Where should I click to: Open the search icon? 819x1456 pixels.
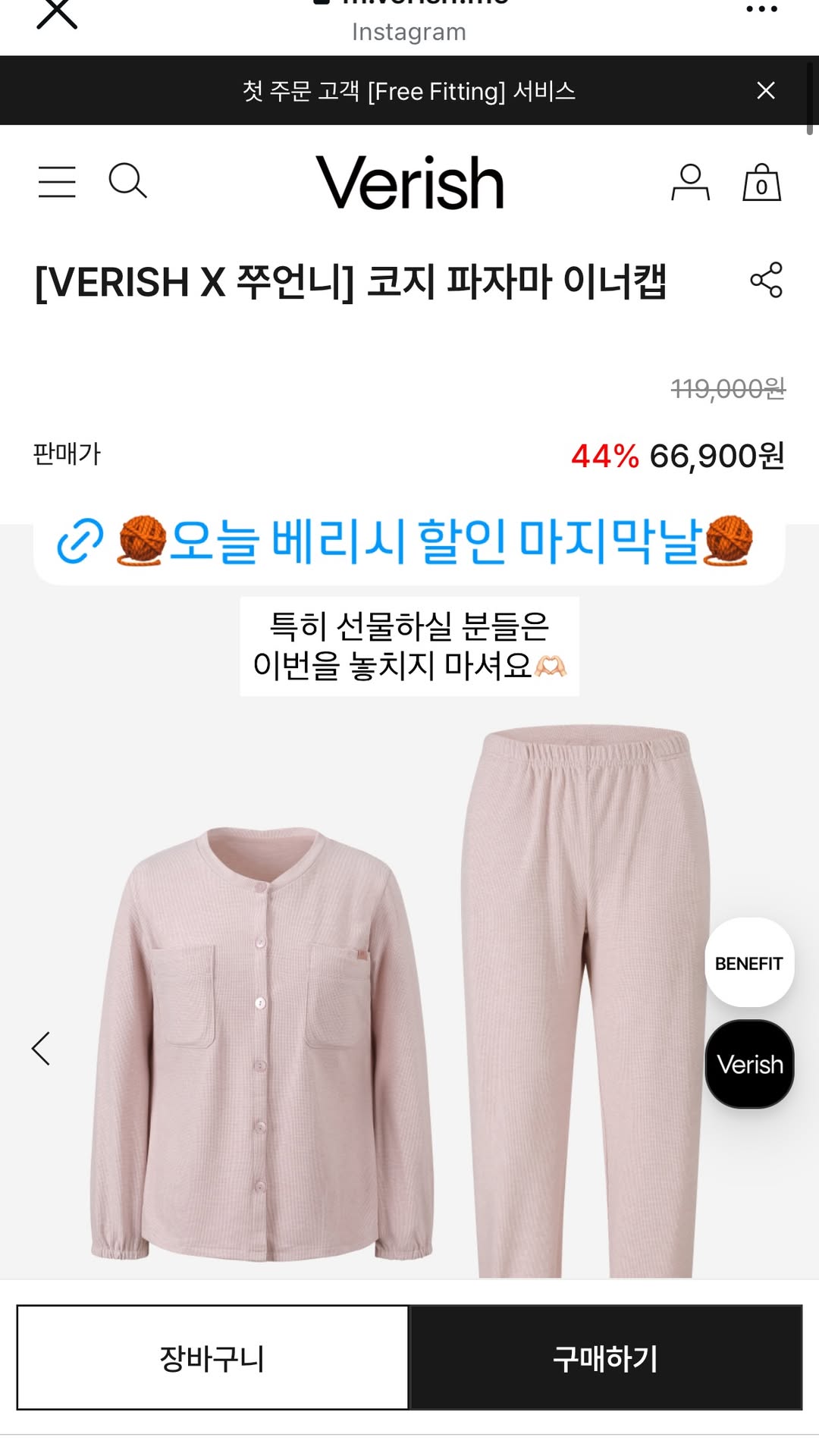(x=127, y=181)
